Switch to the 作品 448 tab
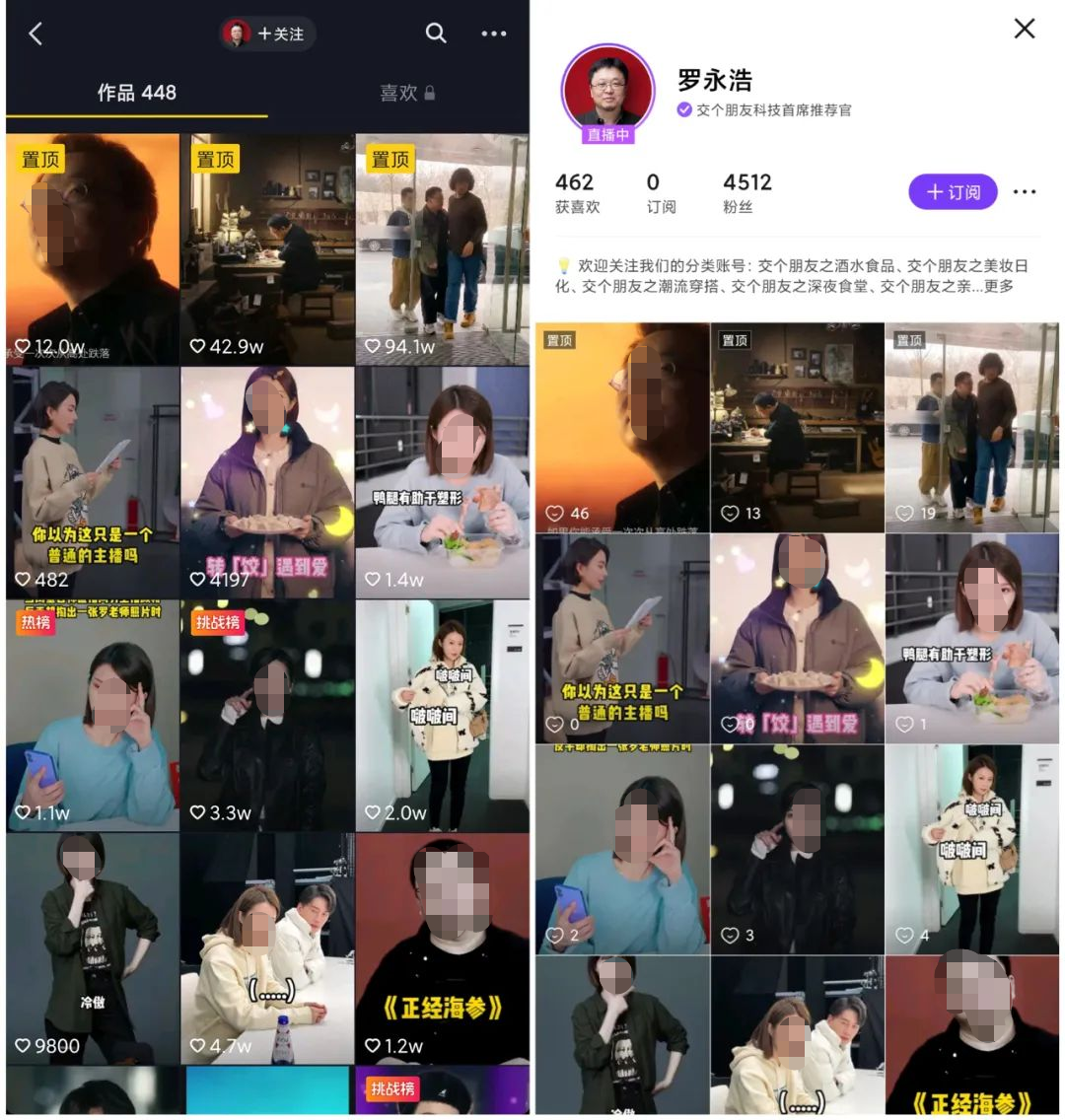Viewport: 1065px width, 1120px height. point(135,90)
